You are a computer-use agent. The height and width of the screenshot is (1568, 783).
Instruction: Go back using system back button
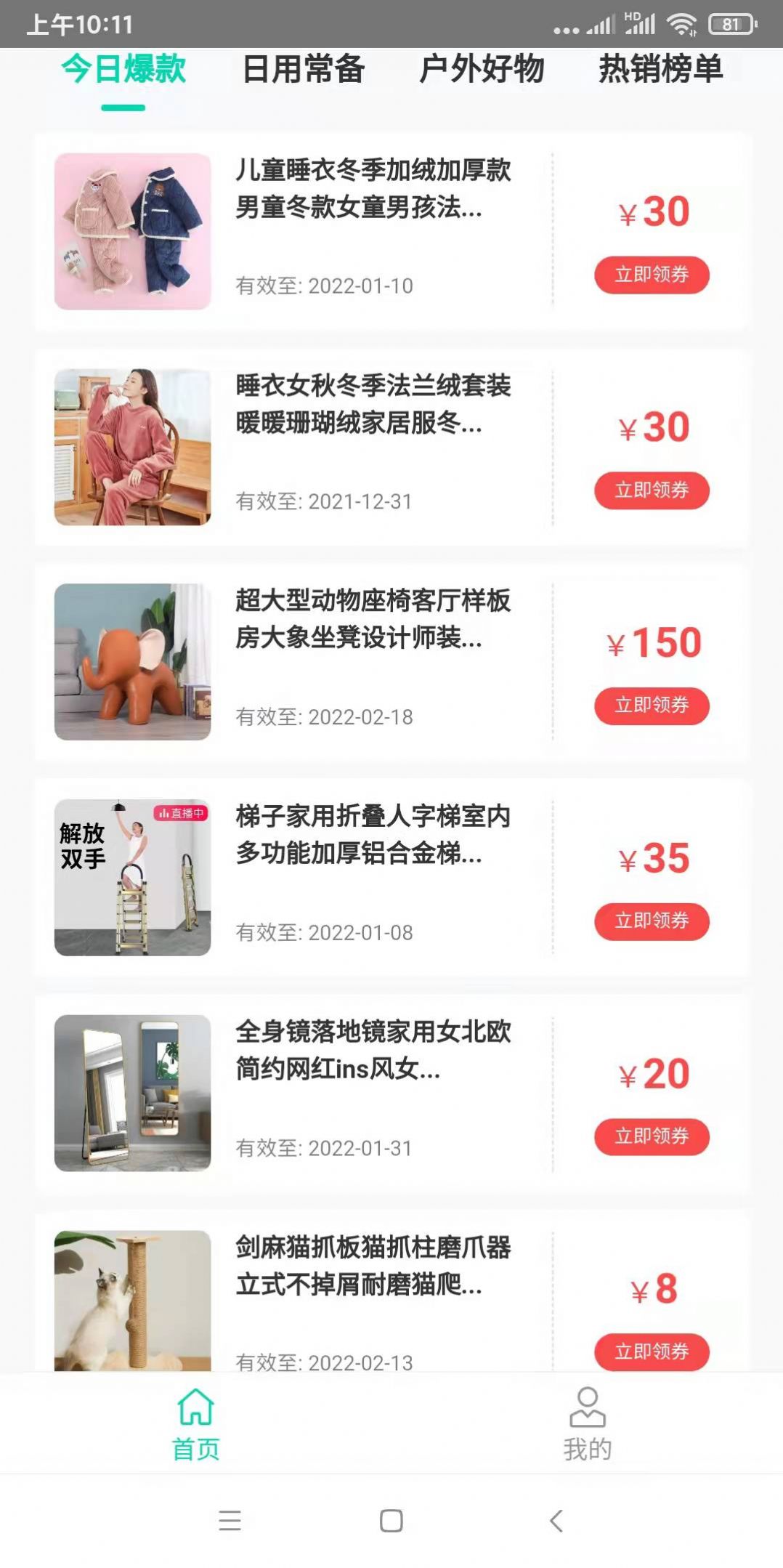tap(556, 1520)
